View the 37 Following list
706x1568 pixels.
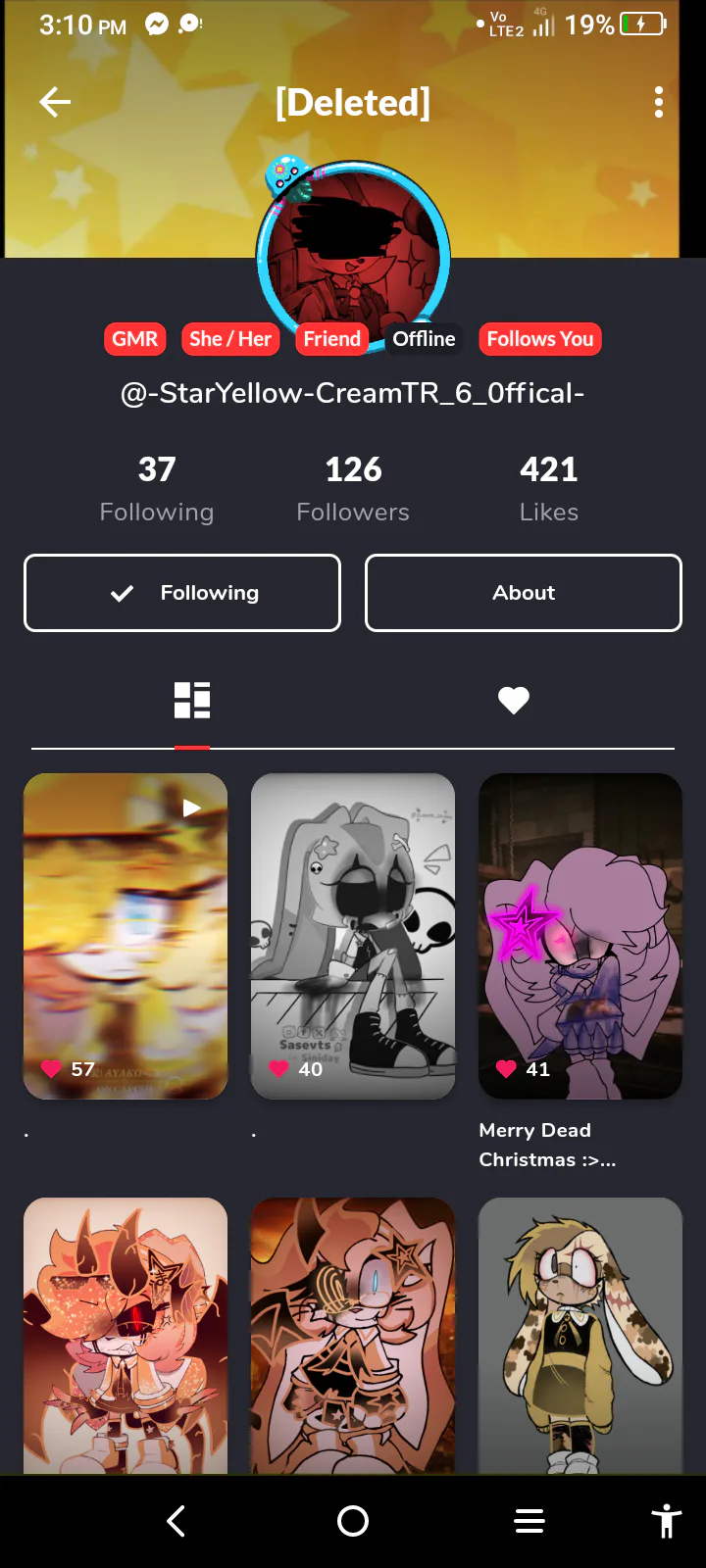tap(157, 488)
